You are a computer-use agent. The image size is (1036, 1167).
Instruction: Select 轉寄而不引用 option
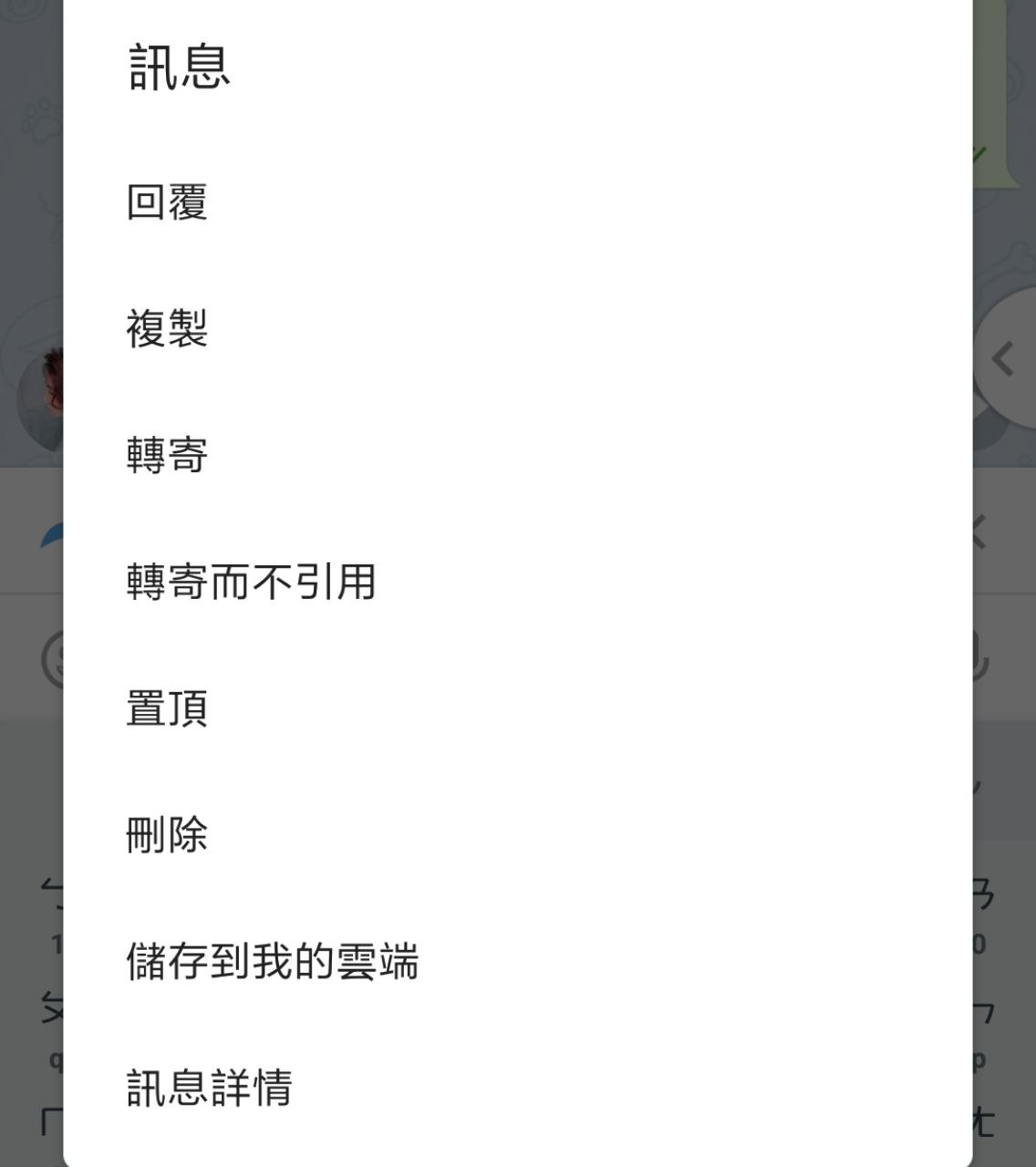coord(251,582)
